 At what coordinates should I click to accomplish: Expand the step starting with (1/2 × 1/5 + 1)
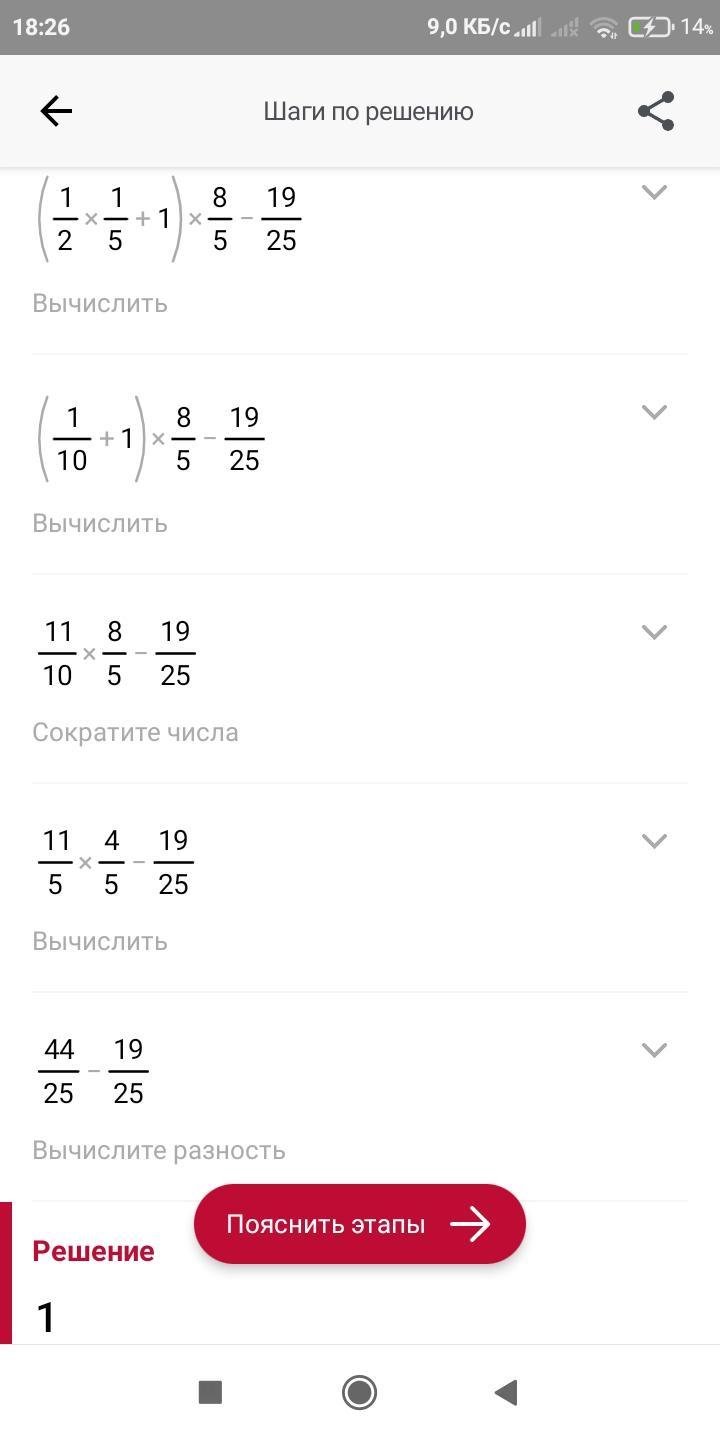(654, 192)
